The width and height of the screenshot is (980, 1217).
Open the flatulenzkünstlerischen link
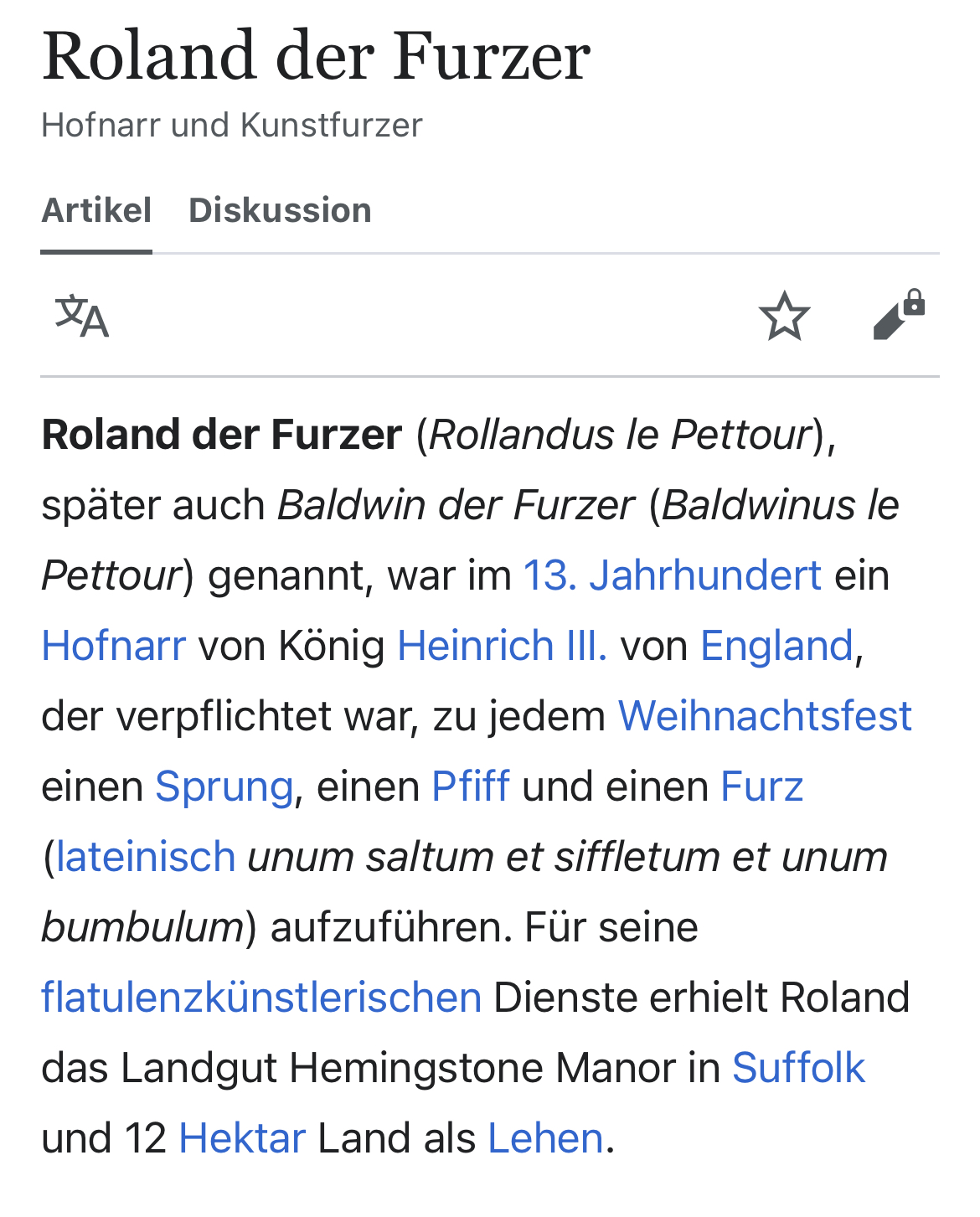coord(261,998)
